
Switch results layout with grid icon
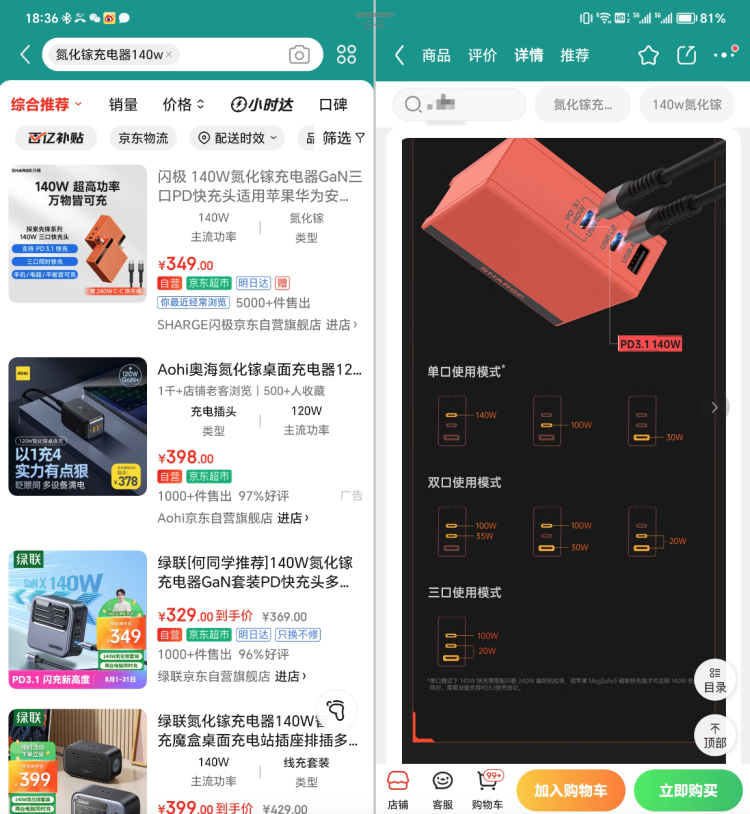(x=346, y=55)
